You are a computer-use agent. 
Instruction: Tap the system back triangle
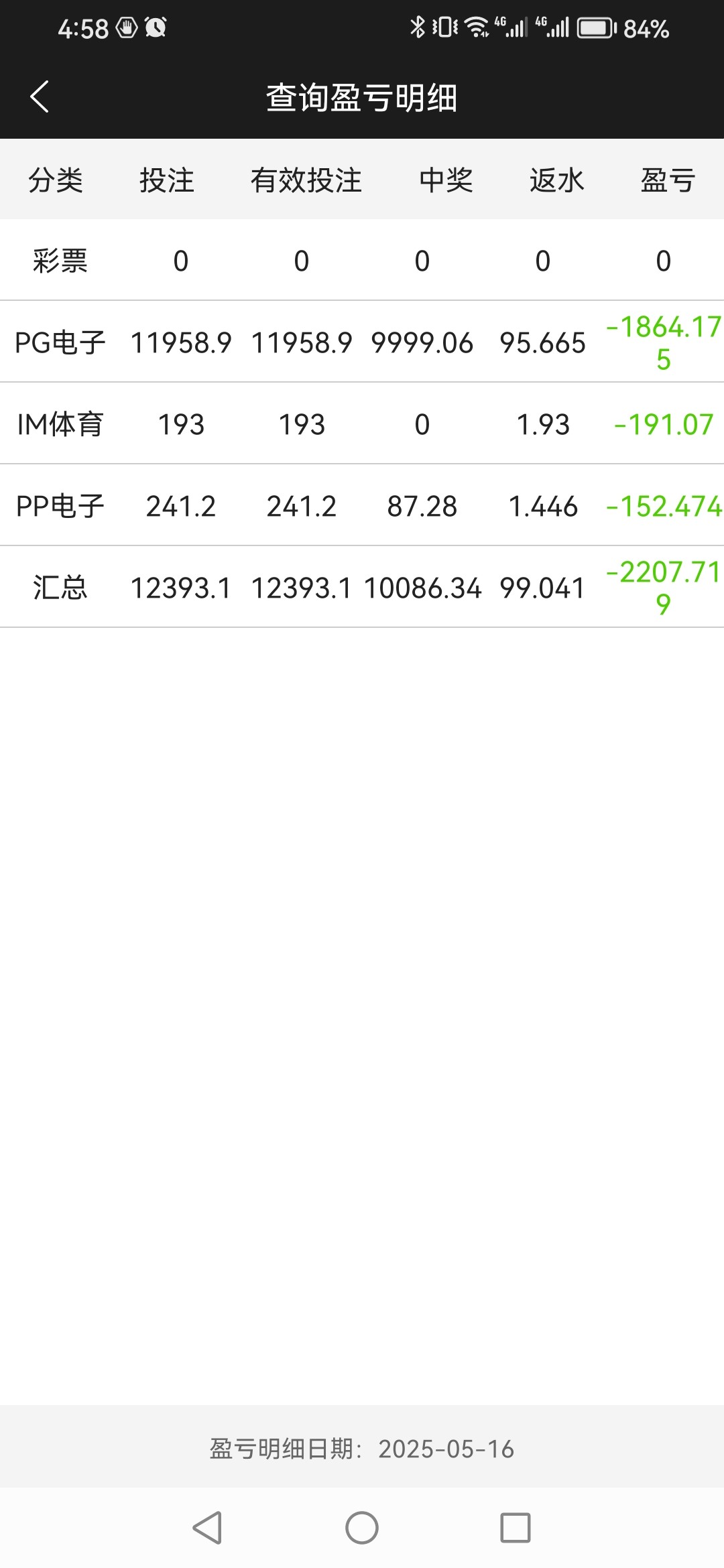[x=207, y=1528]
